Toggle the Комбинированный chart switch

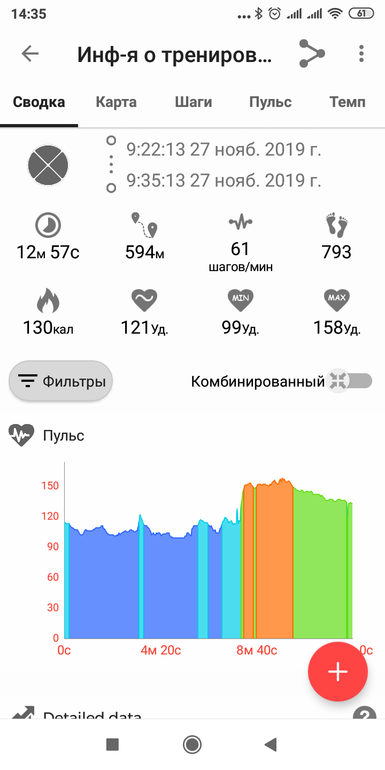[350, 381]
